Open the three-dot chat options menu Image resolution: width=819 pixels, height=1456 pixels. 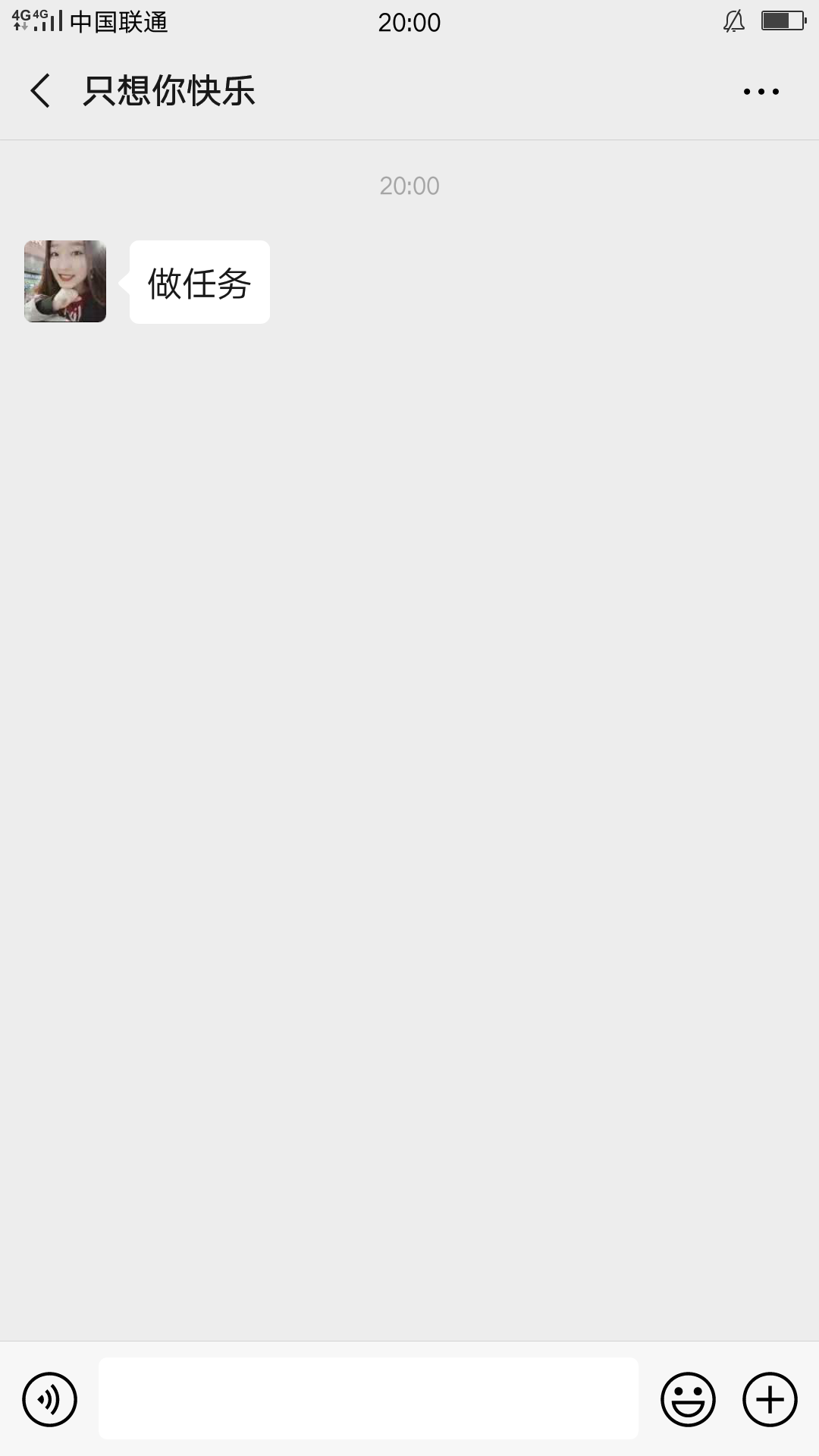pyautogui.click(x=761, y=92)
